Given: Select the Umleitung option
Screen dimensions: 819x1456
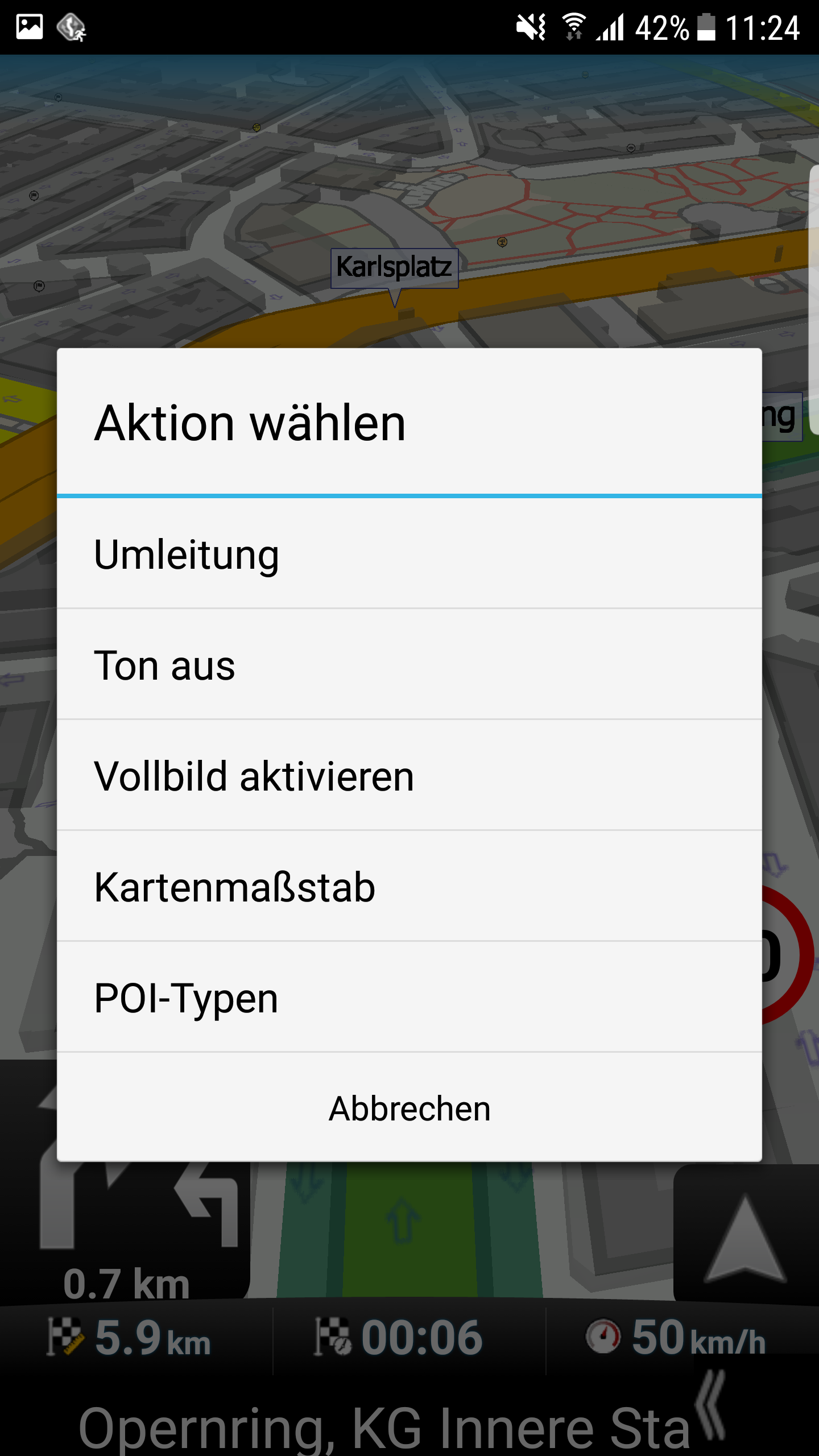Looking at the screenshot, I should coord(409,554).
